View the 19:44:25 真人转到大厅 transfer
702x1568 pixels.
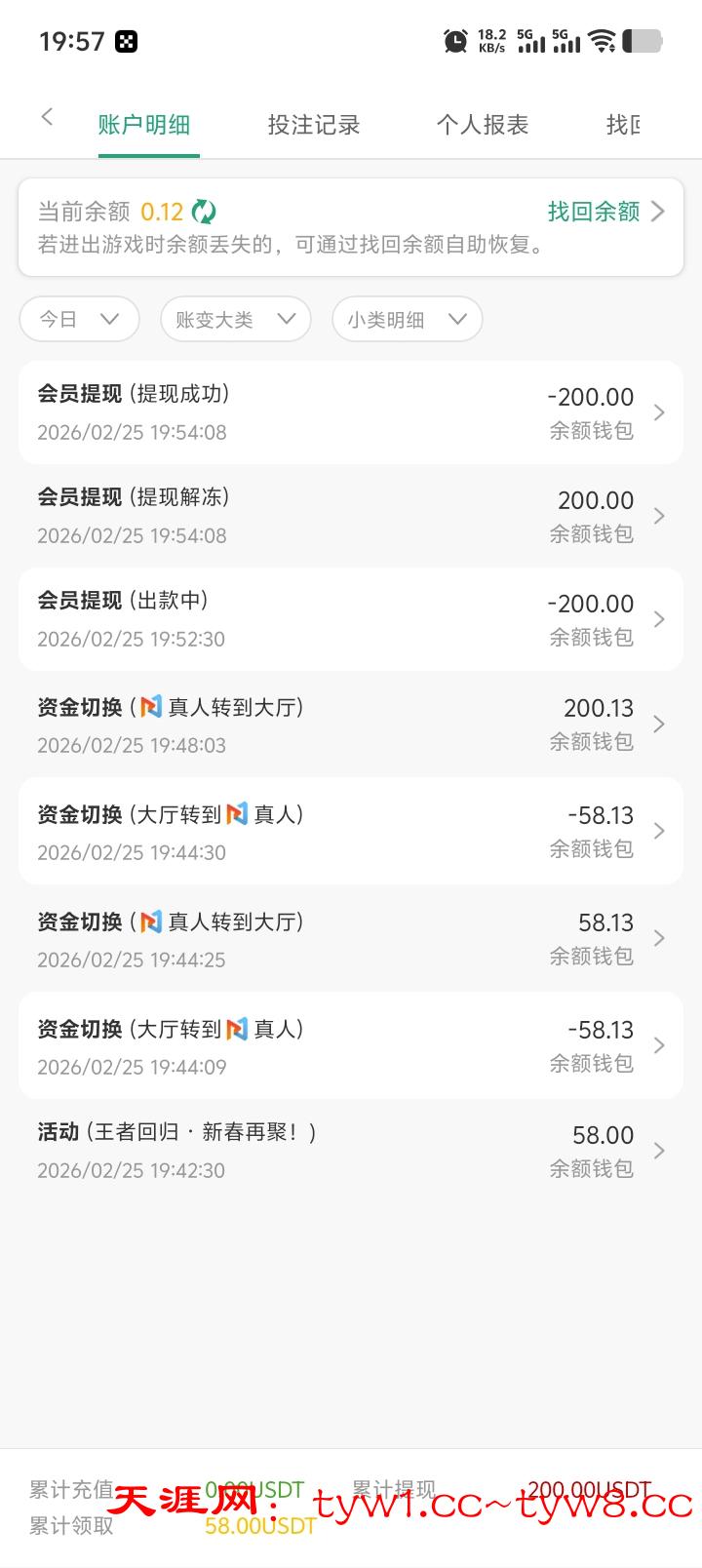point(350,939)
